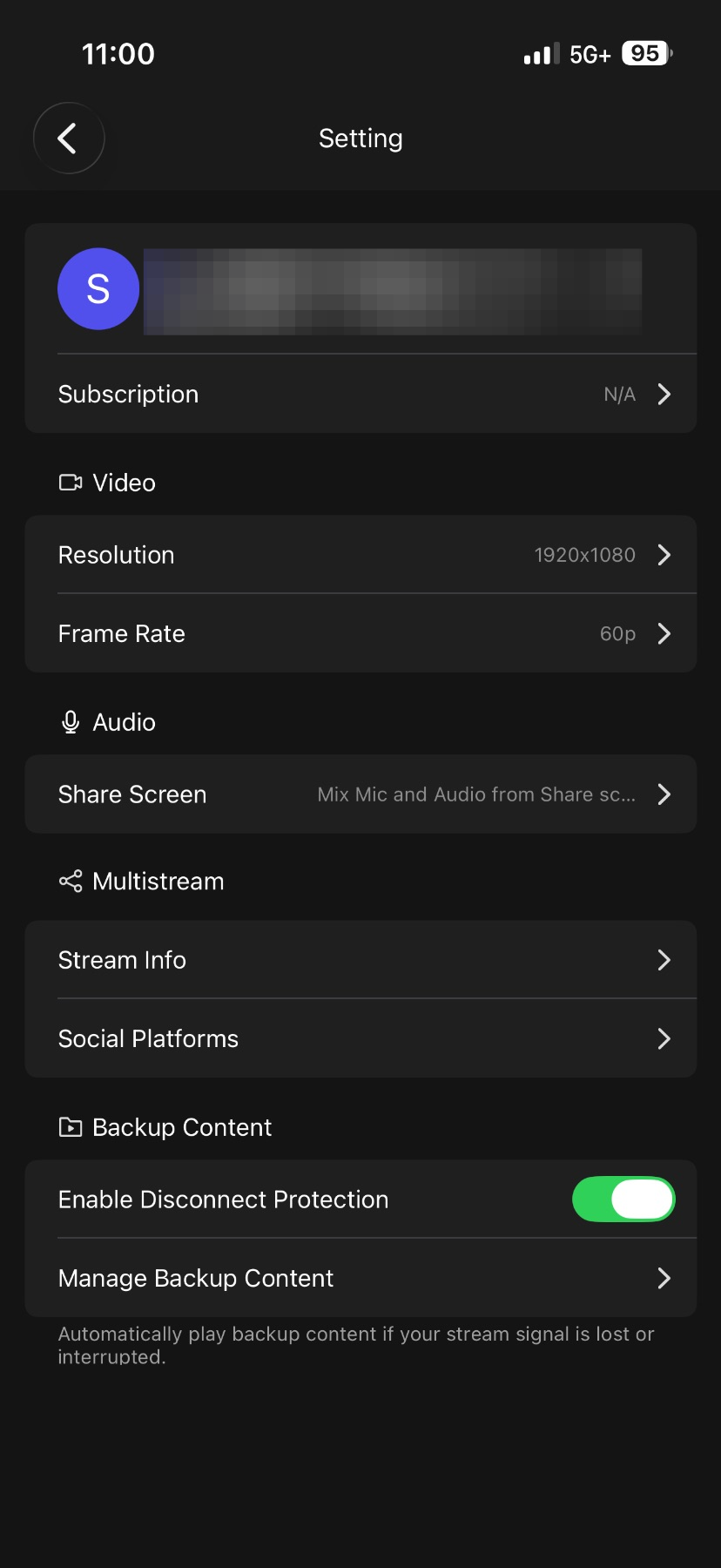Image resolution: width=721 pixels, height=1568 pixels.
Task: Expand the Share Screen audio options
Action: [664, 794]
